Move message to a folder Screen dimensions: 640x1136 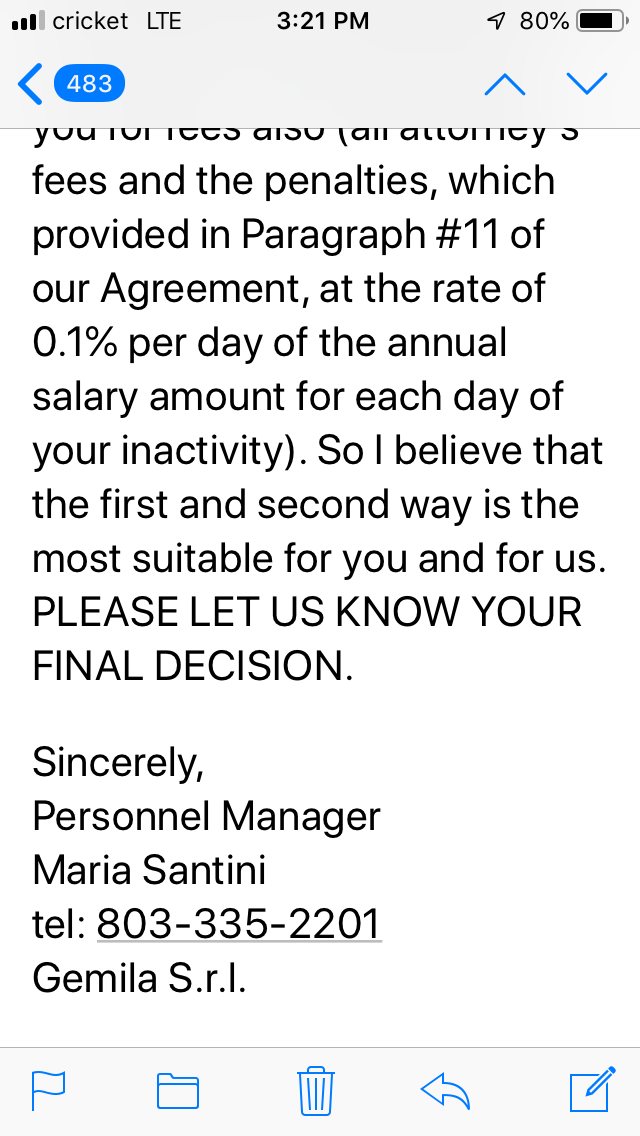(x=178, y=1090)
